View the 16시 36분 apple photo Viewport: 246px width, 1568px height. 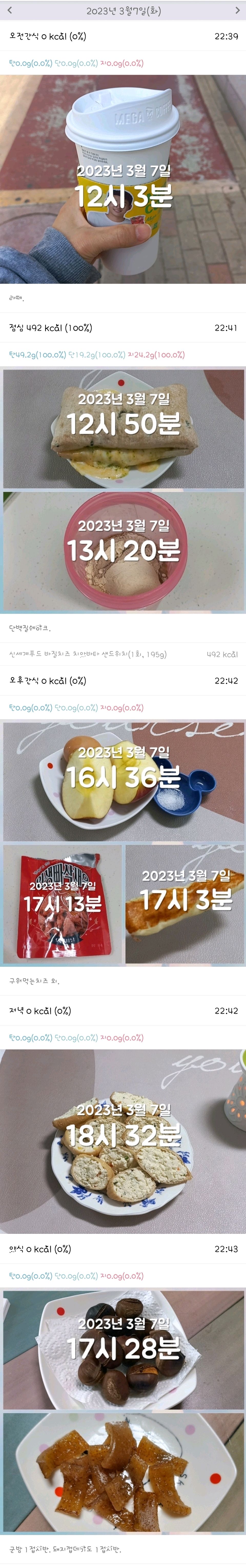(x=123, y=782)
